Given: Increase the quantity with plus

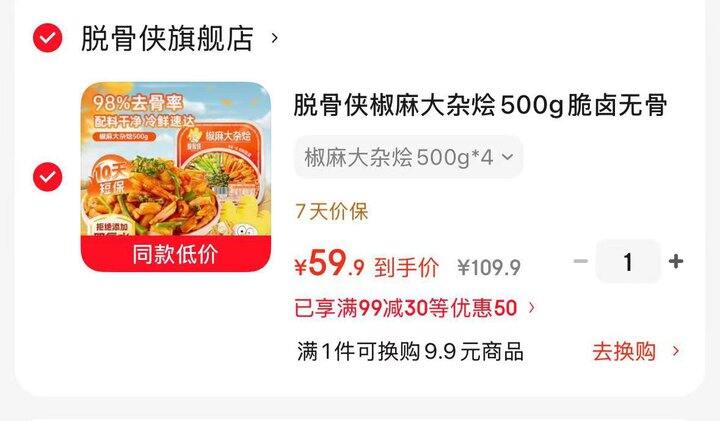Looking at the screenshot, I should pos(675,261).
